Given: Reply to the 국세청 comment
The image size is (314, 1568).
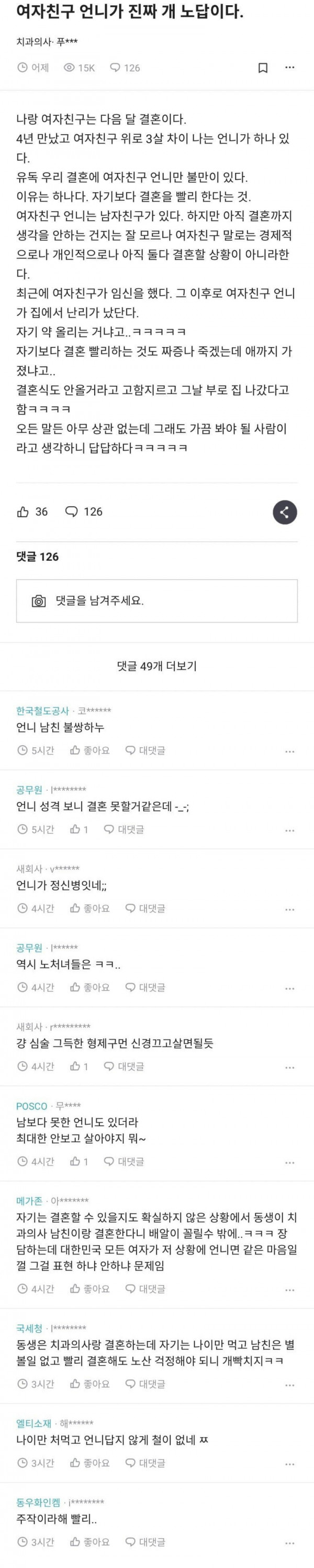Looking at the screenshot, I should [x=145, y=1384].
